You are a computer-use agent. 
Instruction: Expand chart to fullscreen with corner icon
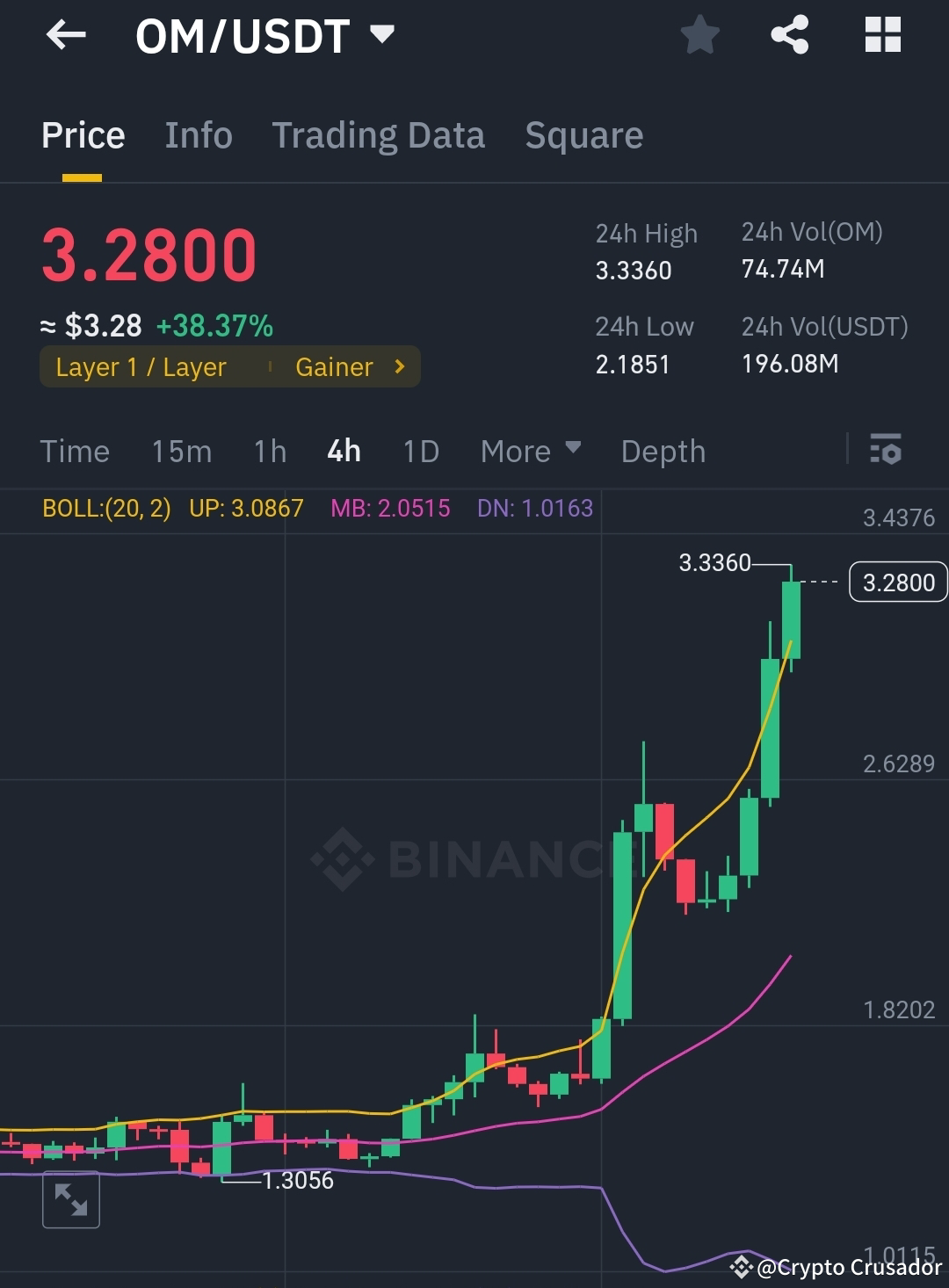[x=71, y=1198]
